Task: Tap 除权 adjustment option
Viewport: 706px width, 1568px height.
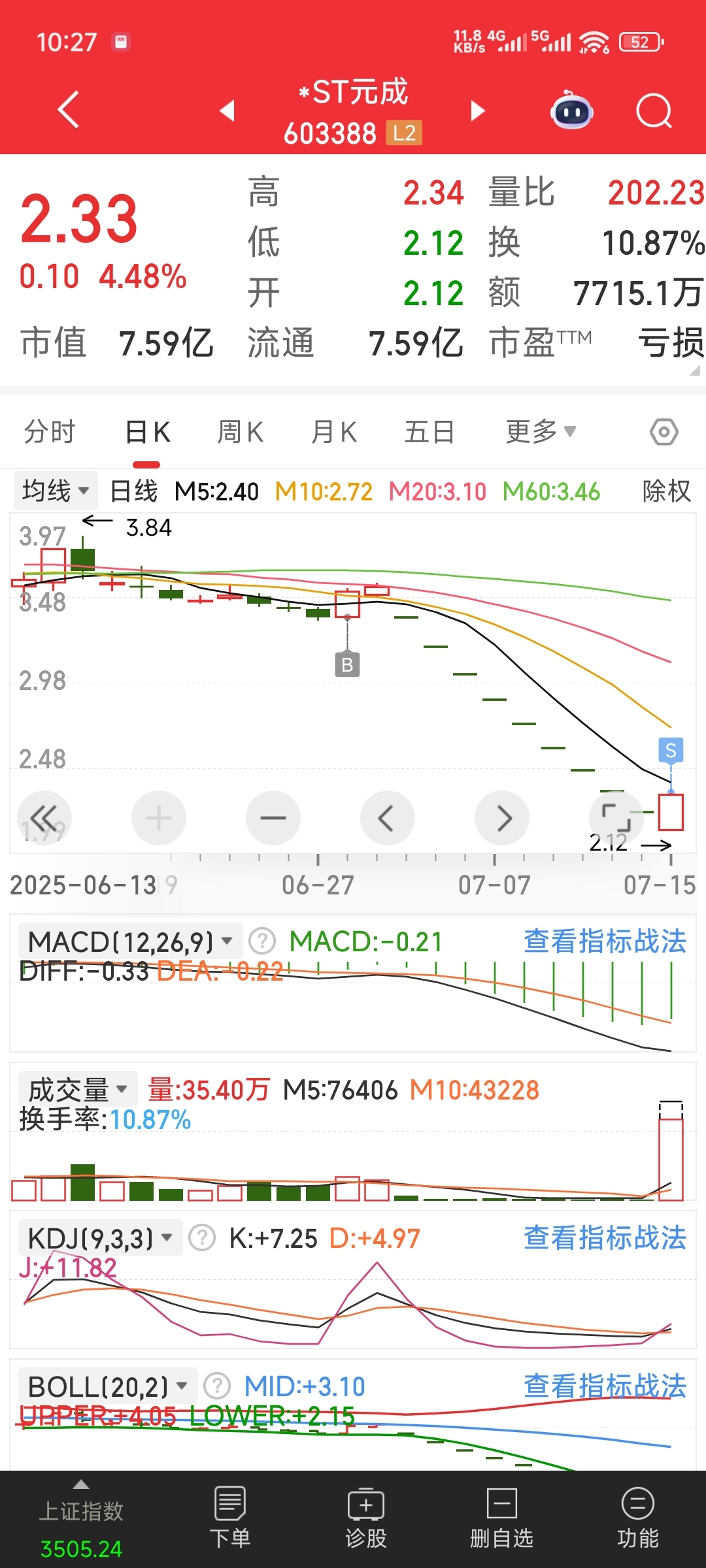Action: tap(666, 491)
